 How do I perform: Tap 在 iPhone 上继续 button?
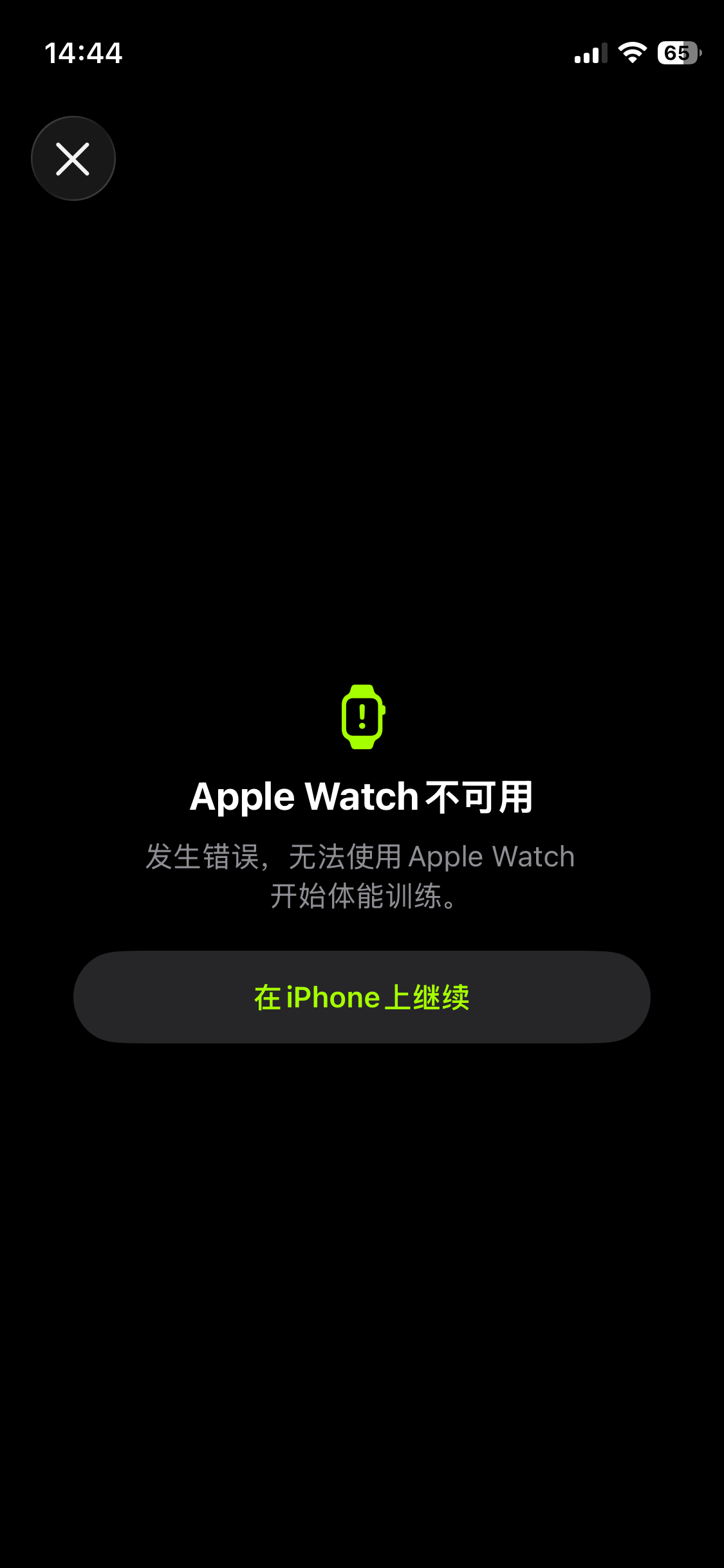pos(362,997)
